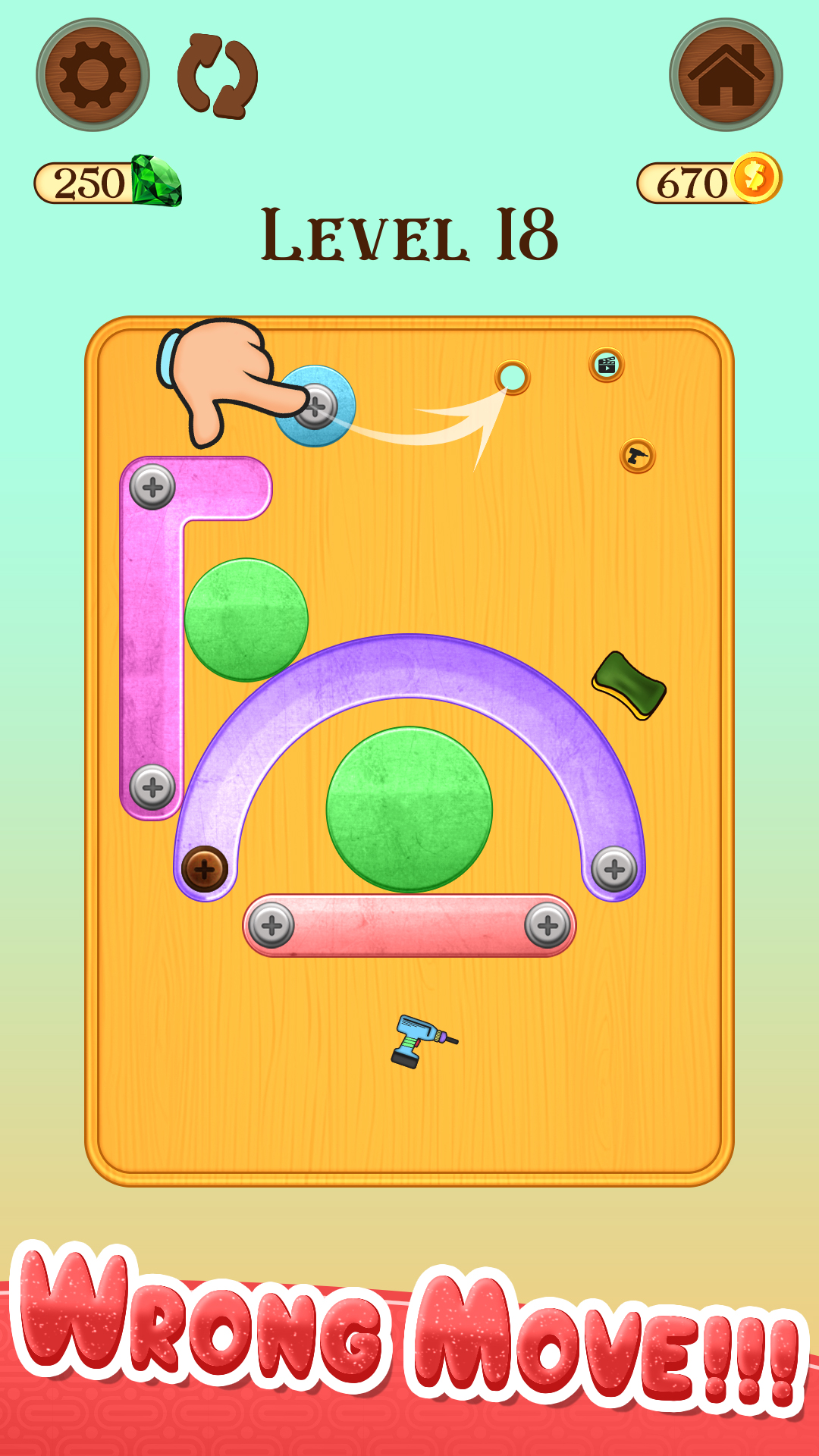
Task: Go to the home screen
Action: tap(726, 75)
